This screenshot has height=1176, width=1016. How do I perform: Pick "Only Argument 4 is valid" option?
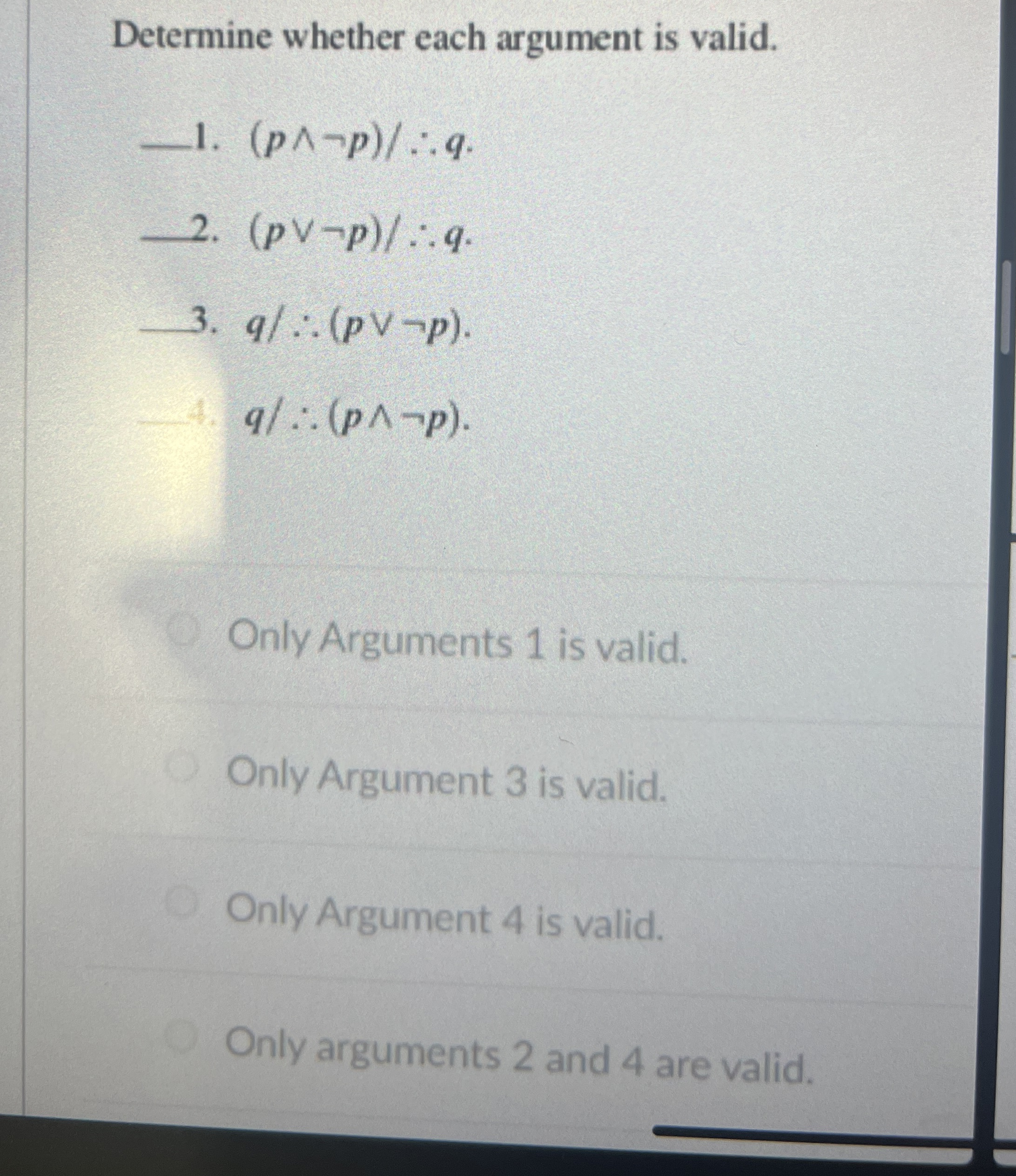182,906
